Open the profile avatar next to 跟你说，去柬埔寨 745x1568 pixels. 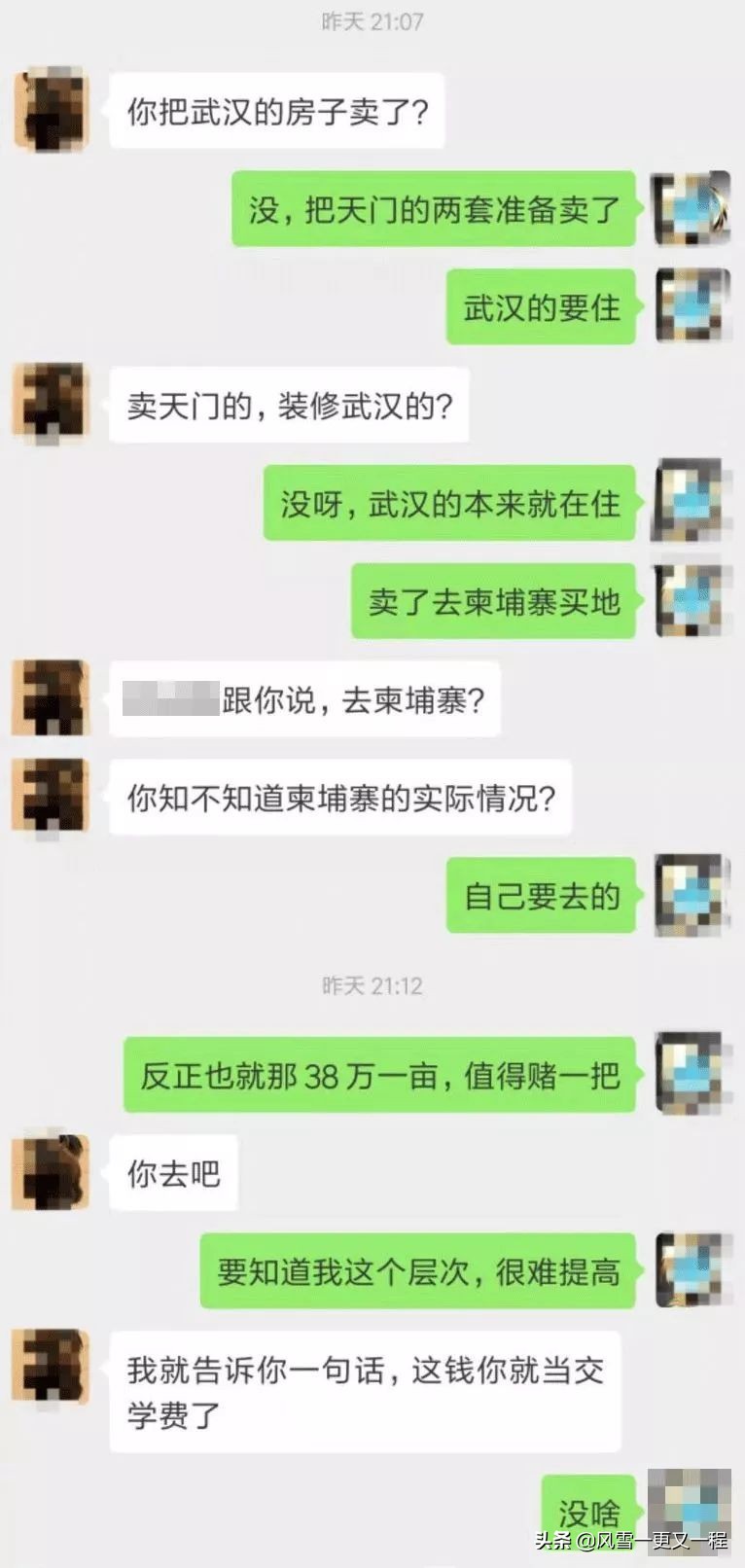coord(50,696)
